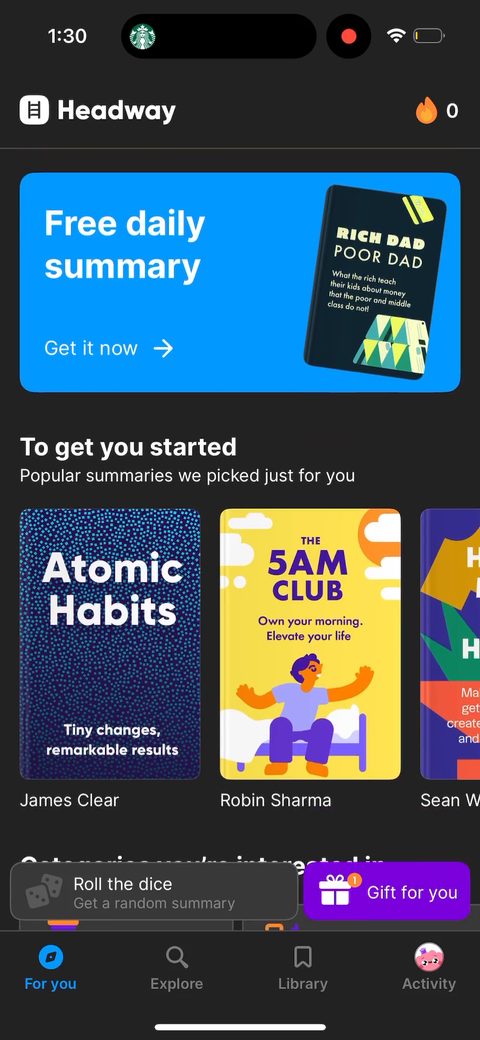This screenshot has height=1040, width=480.
Task: Open The 5AM Club summary
Action: click(x=310, y=644)
